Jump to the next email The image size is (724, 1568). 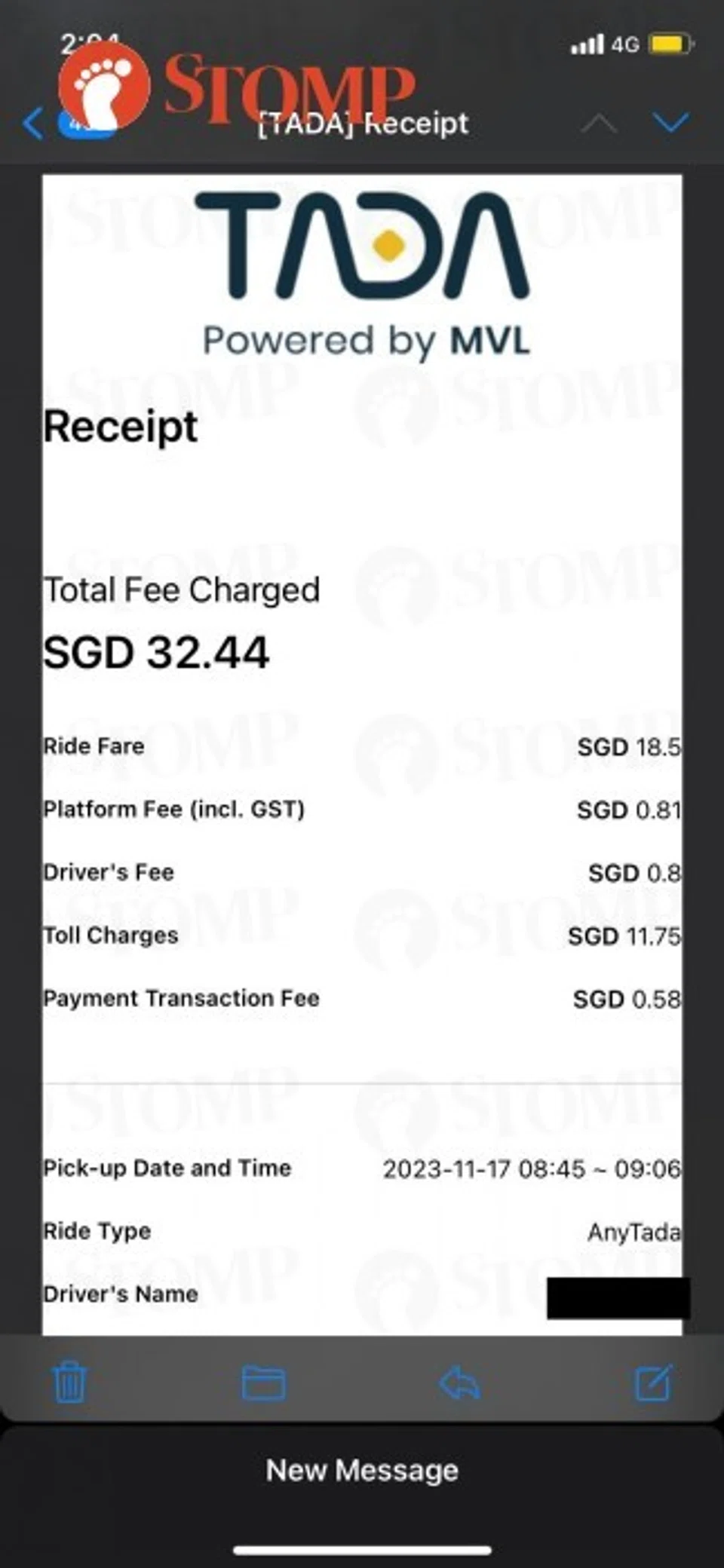[670, 122]
